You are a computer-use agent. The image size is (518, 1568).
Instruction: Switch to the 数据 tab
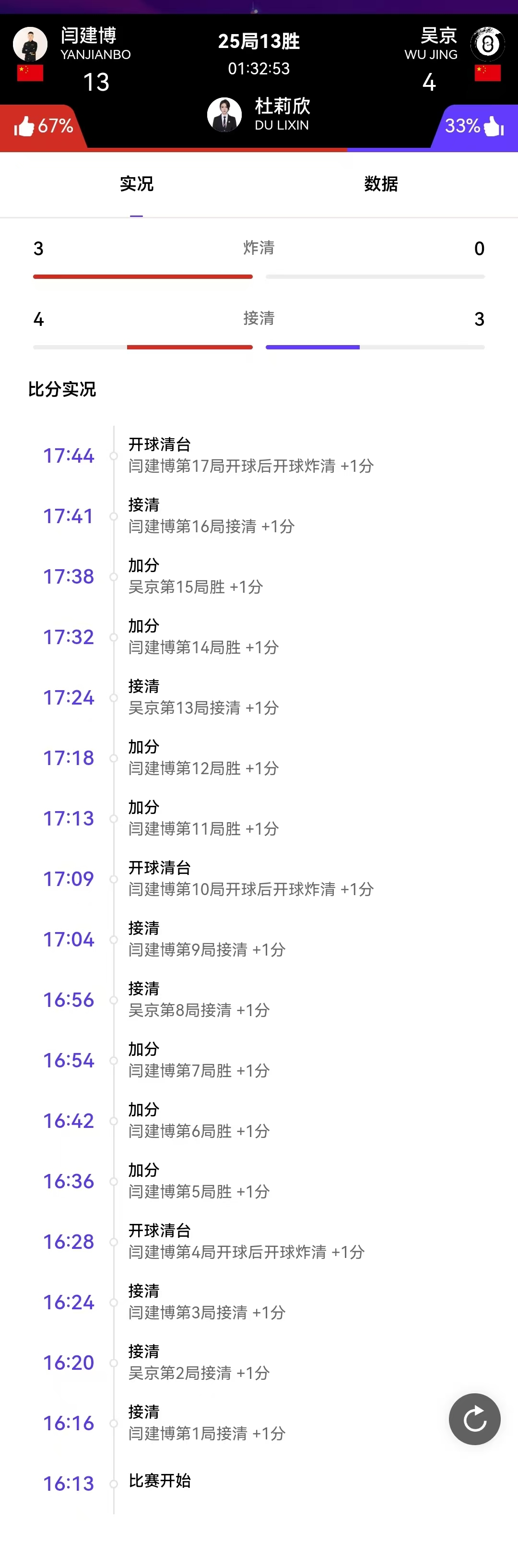tap(381, 184)
